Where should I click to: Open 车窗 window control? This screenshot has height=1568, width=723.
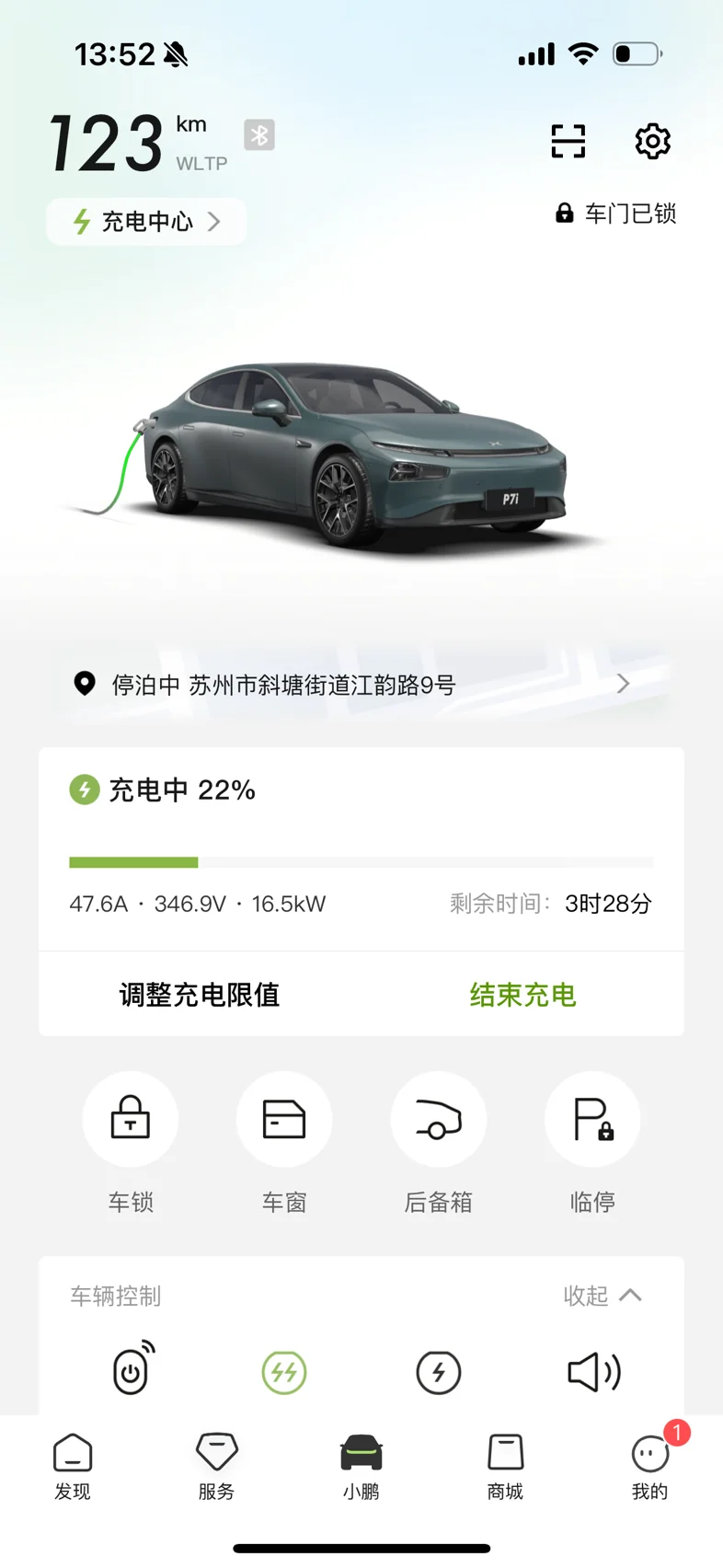(284, 1120)
